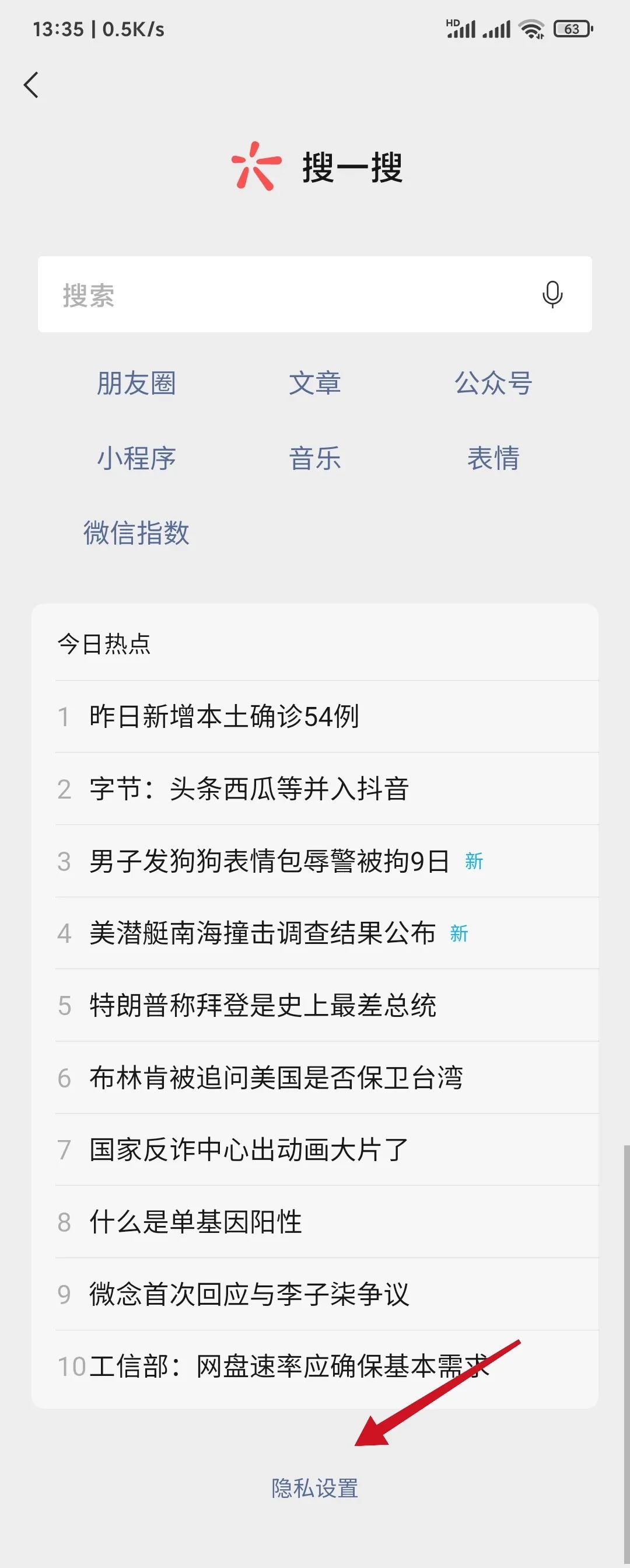The width and height of the screenshot is (630, 1568).
Task: Click the red 搜一搜 logo icon
Action: pos(254,165)
